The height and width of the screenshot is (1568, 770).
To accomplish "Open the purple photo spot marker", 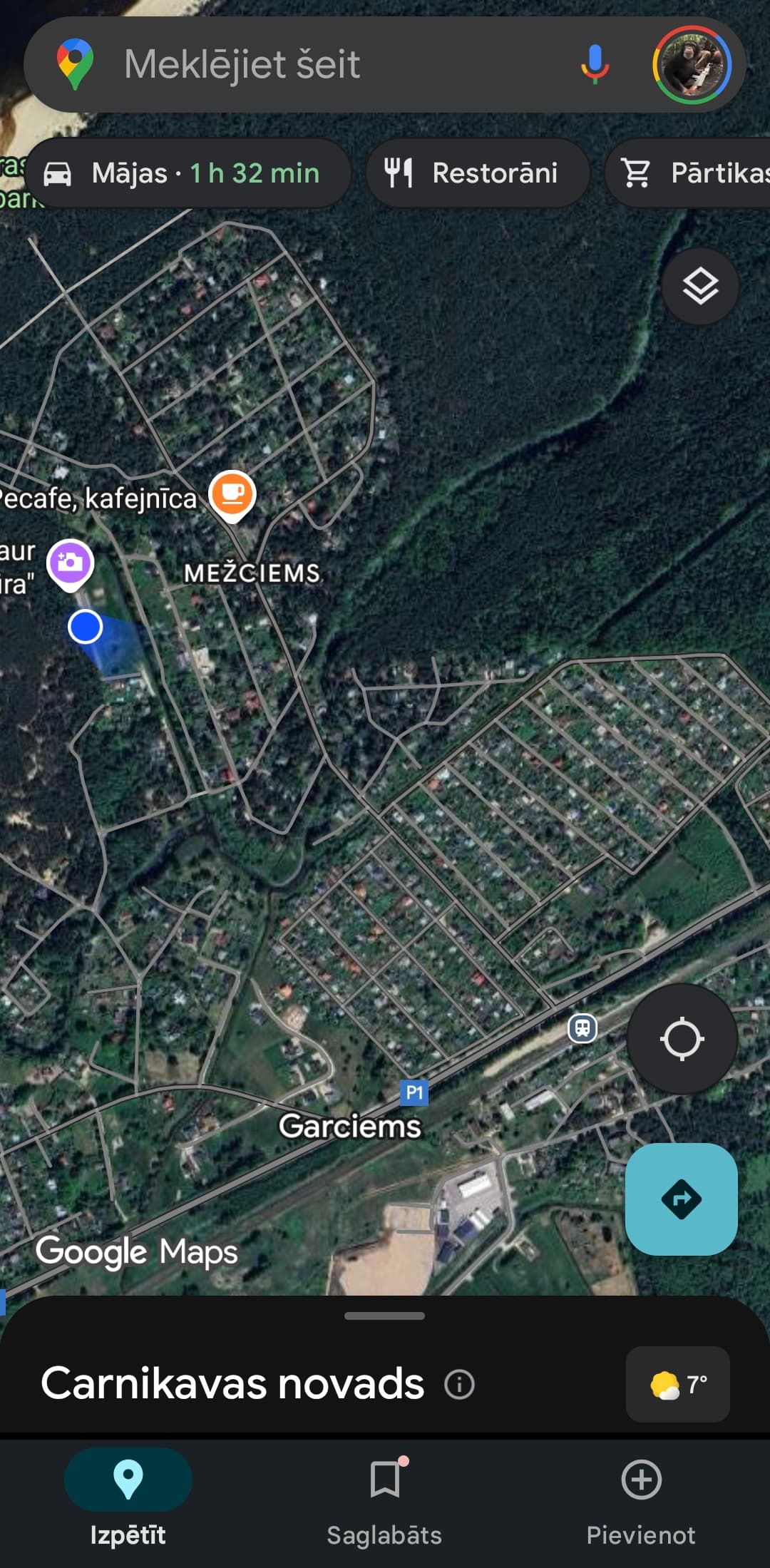I will 70,563.
